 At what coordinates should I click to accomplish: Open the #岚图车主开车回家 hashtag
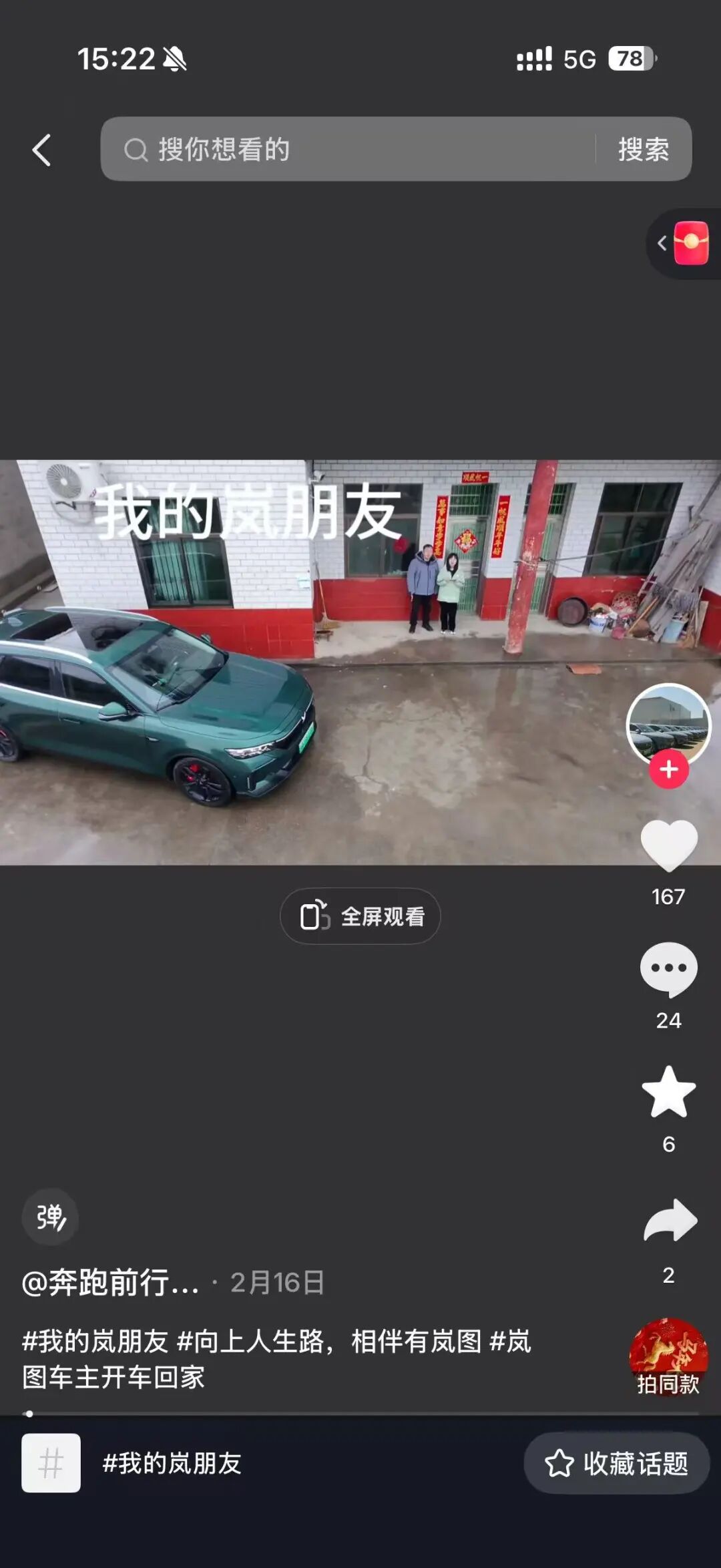click(113, 1377)
